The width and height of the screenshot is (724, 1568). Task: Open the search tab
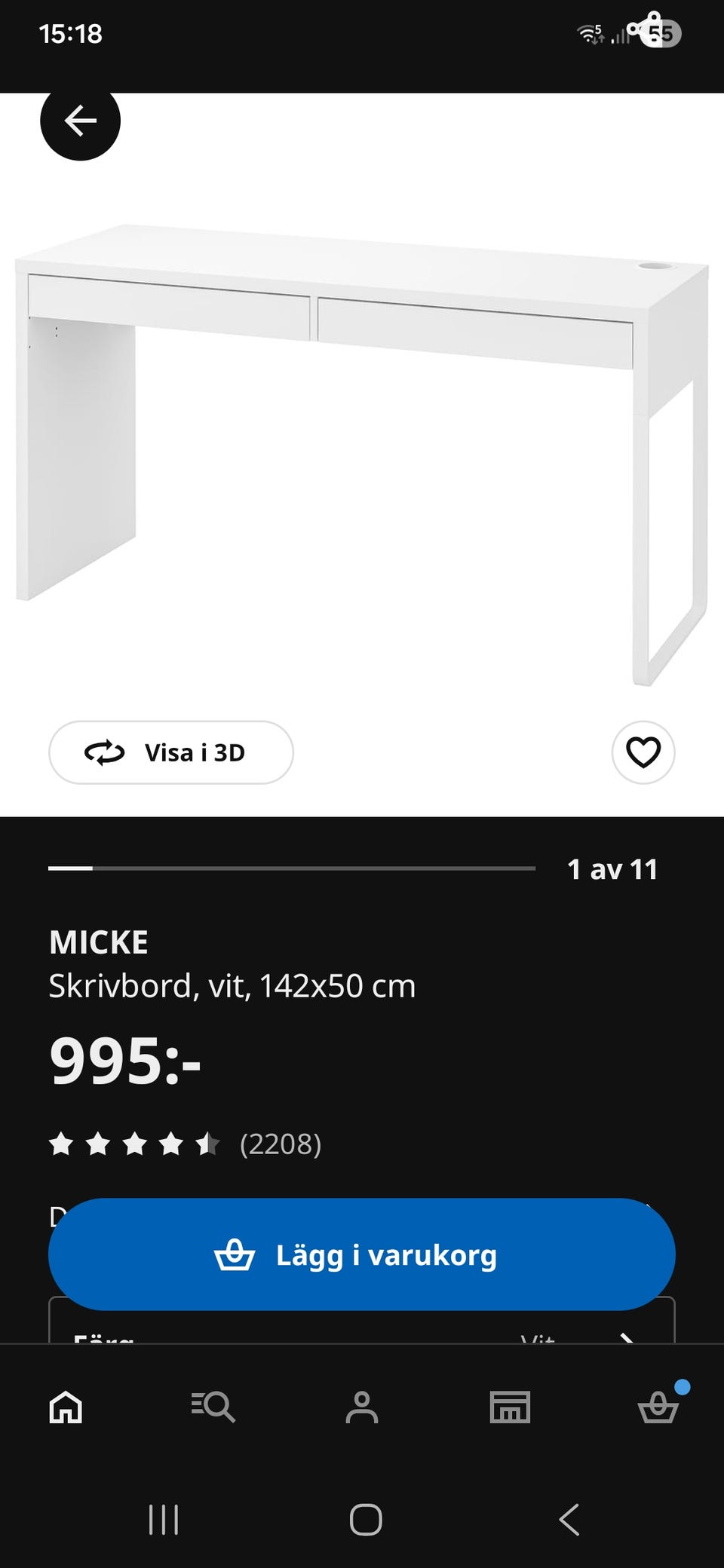click(213, 1407)
